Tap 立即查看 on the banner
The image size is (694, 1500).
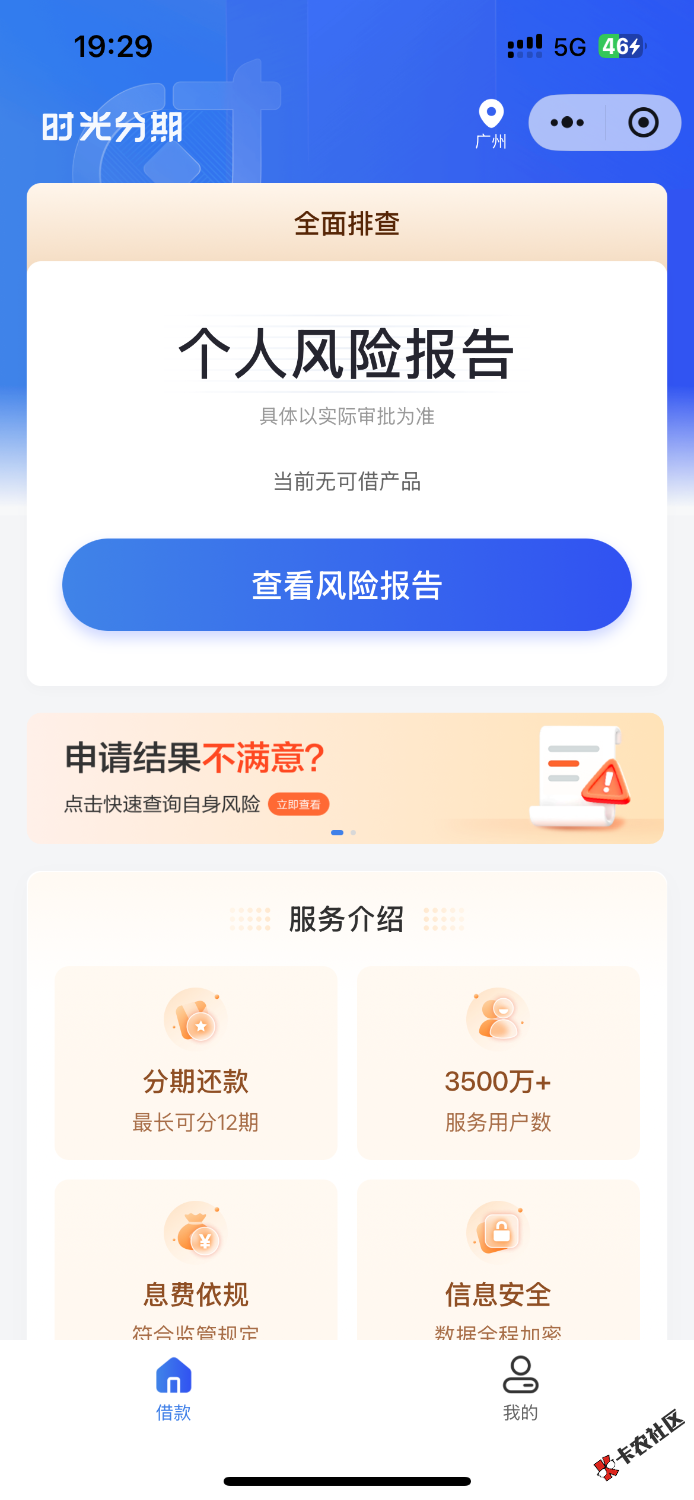[298, 805]
